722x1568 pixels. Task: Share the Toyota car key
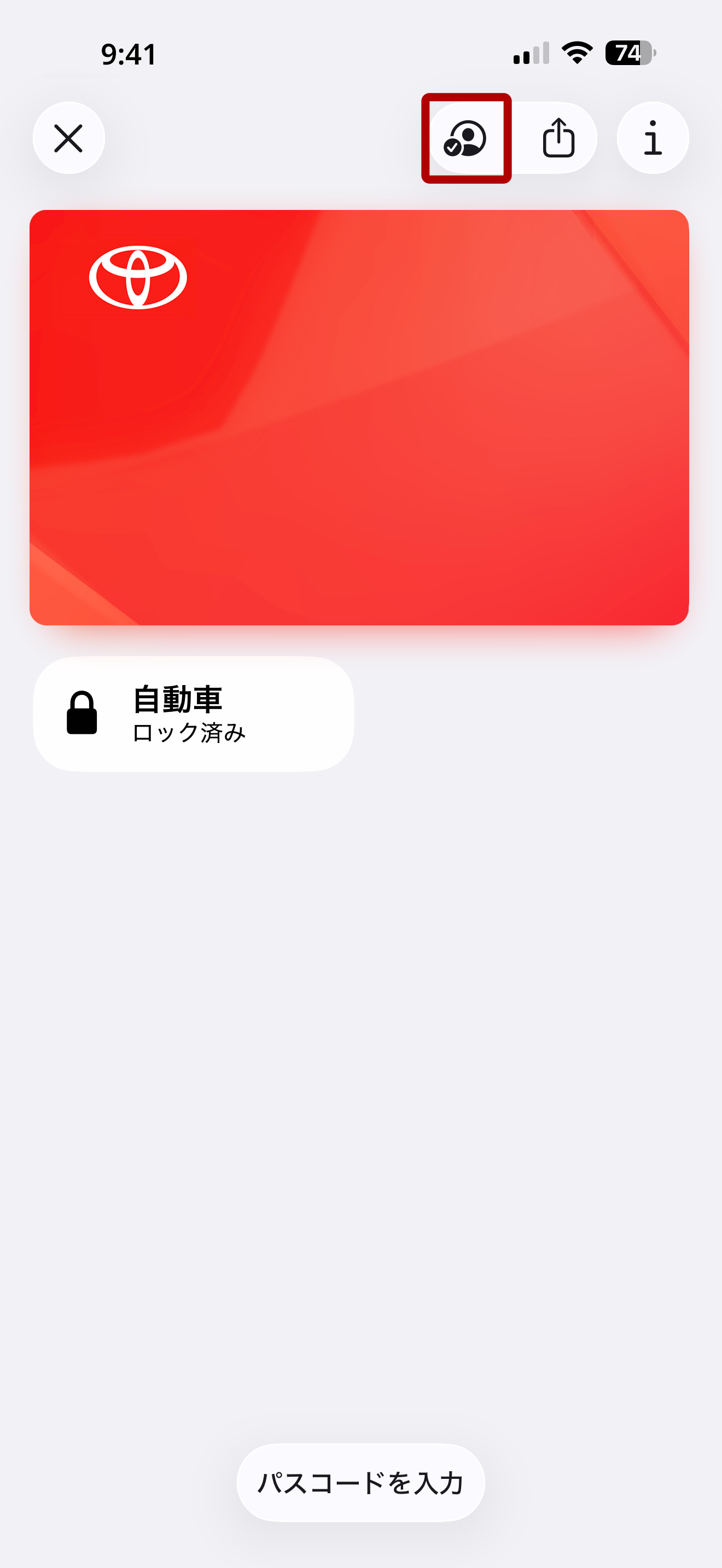558,138
